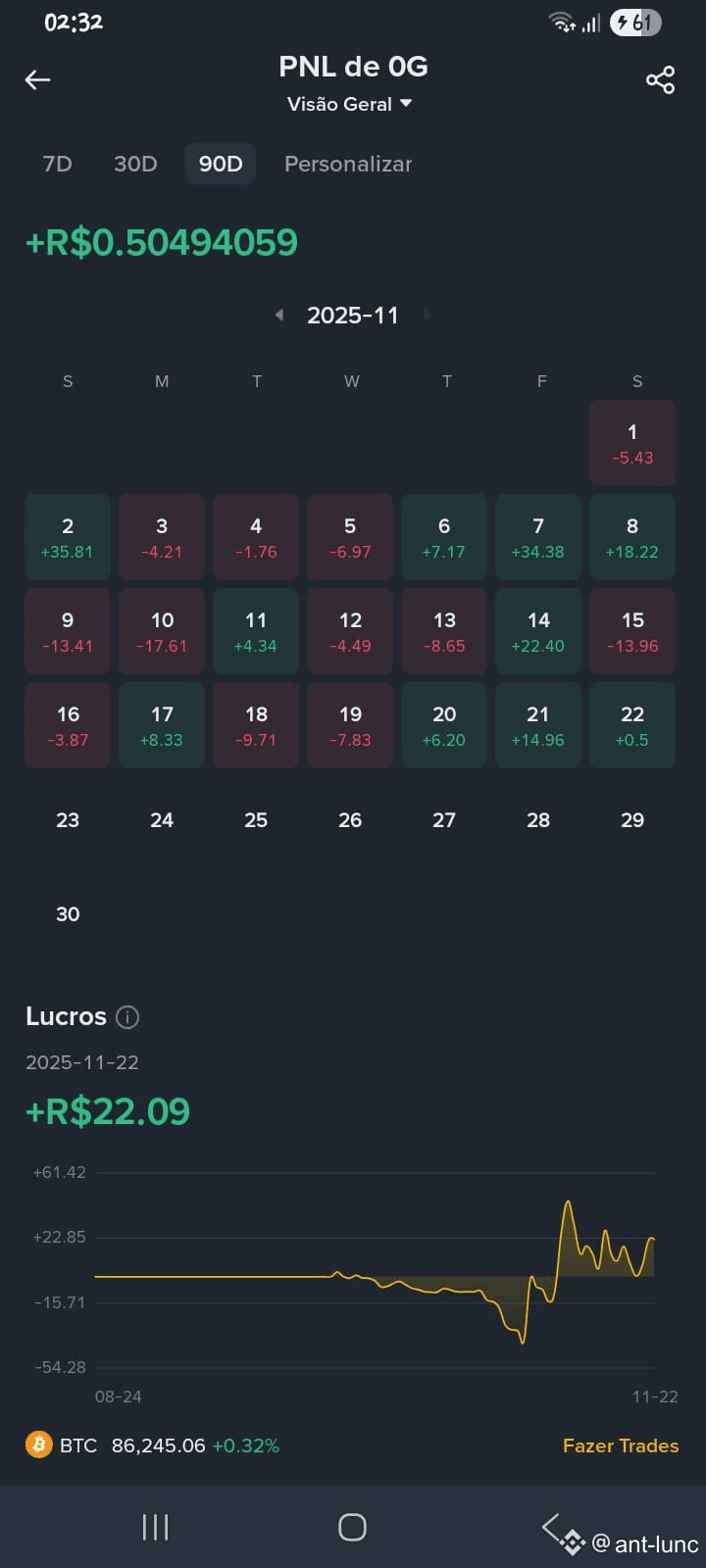Open the Personalizar date range
Screen dimensions: 706x1568
pyautogui.click(x=348, y=164)
